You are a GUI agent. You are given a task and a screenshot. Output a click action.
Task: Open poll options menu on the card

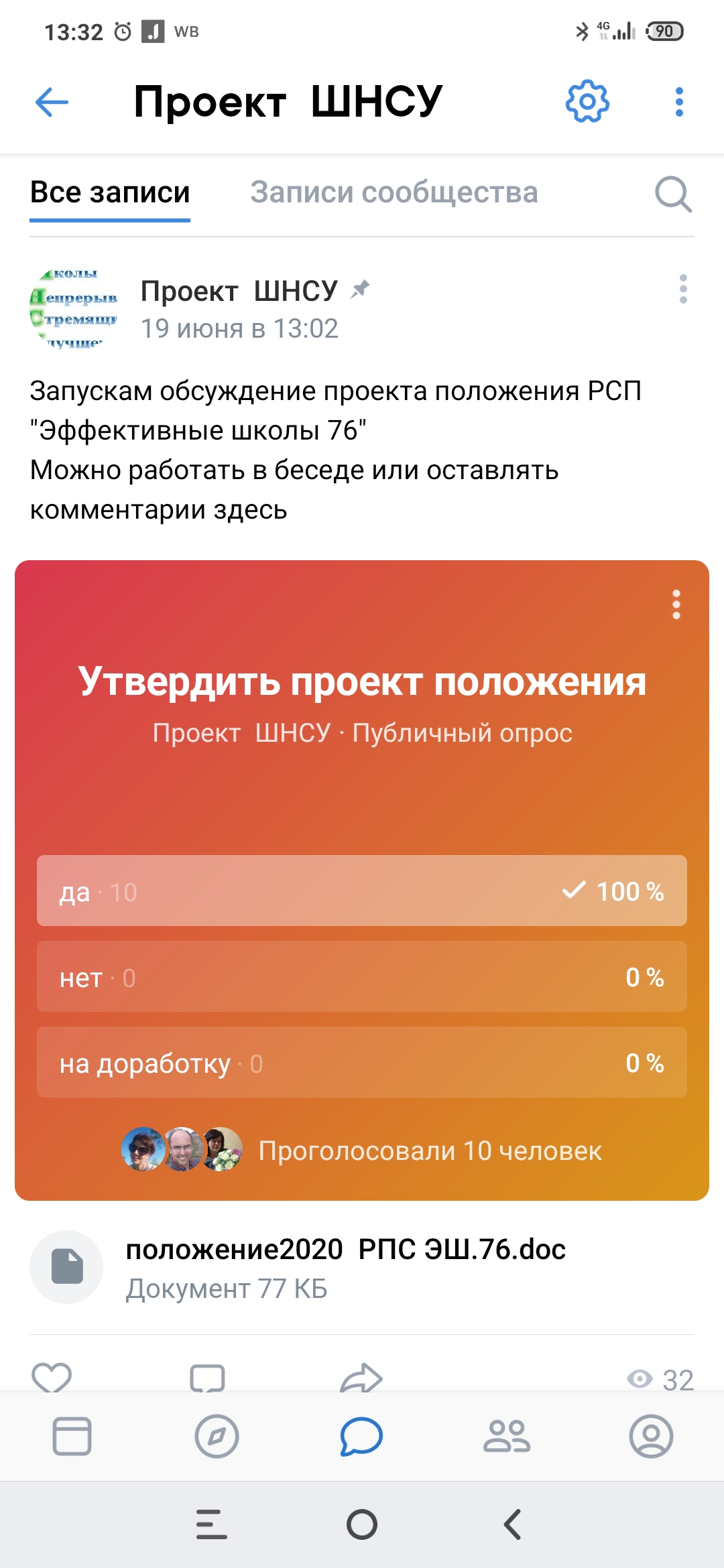tap(676, 604)
